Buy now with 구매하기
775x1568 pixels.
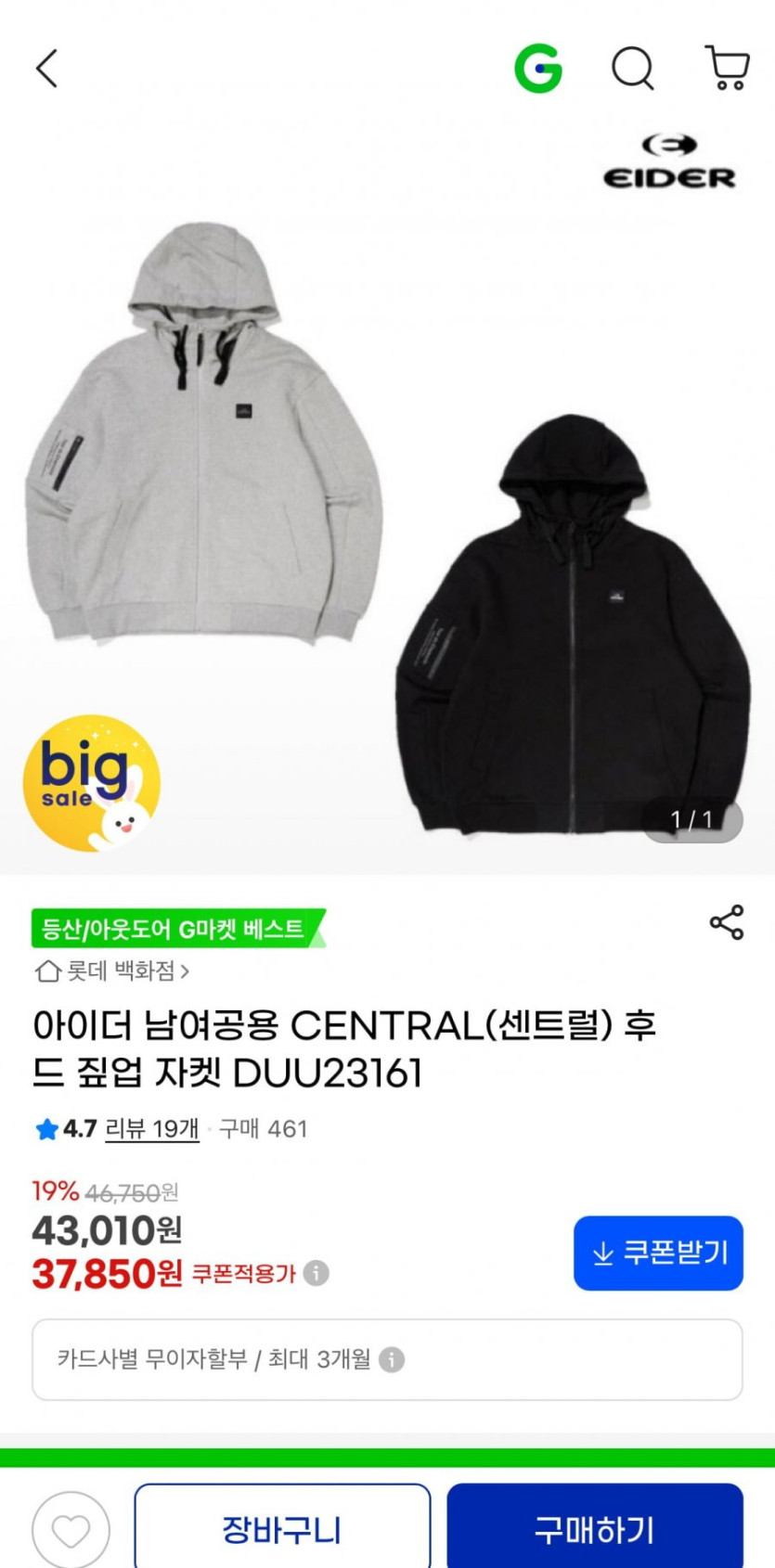coord(595,1529)
